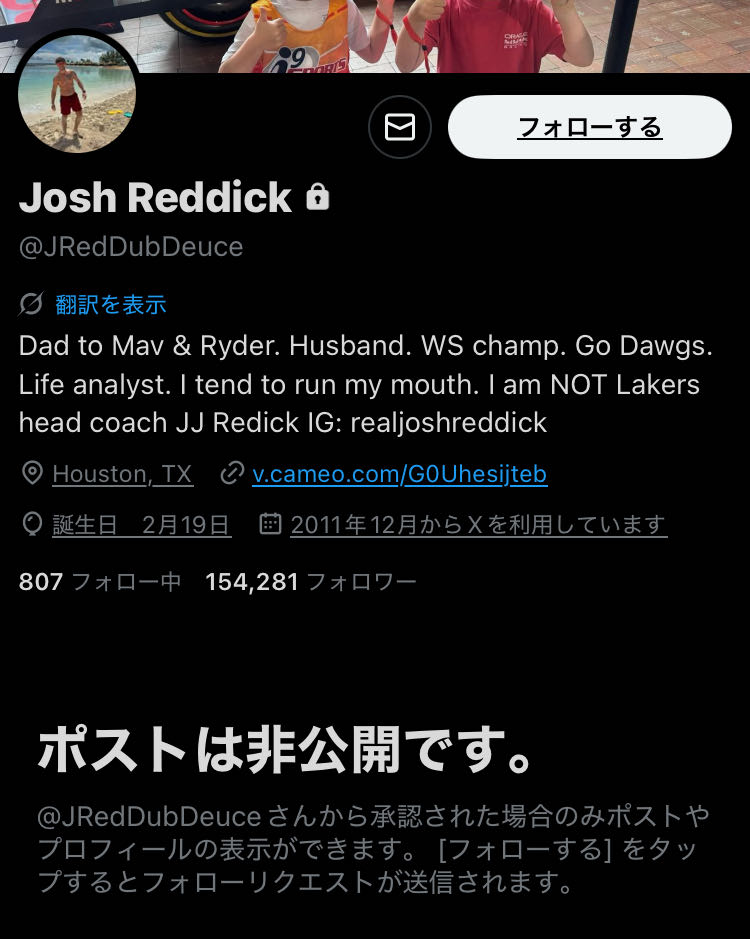
Task: Tap the フォローする follow button
Action: click(x=589, y=127)
